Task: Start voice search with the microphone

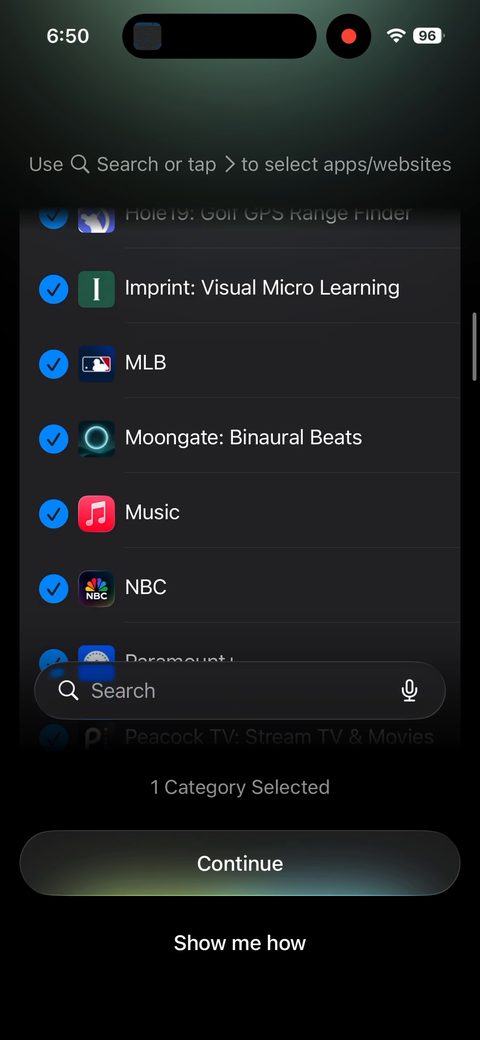Action: (410, 690)
